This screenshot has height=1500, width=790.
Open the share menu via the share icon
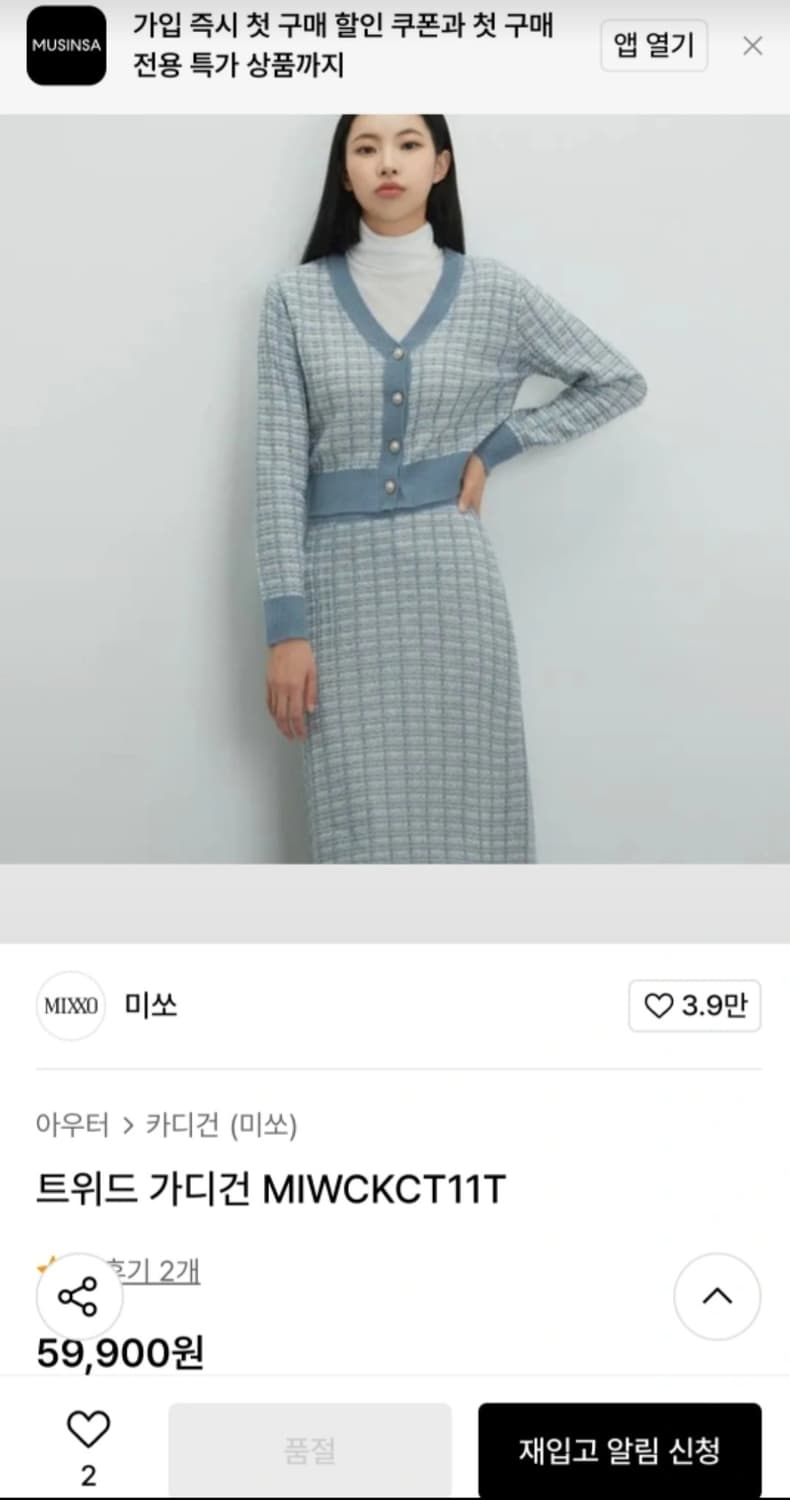click(x=79, y=1295)
